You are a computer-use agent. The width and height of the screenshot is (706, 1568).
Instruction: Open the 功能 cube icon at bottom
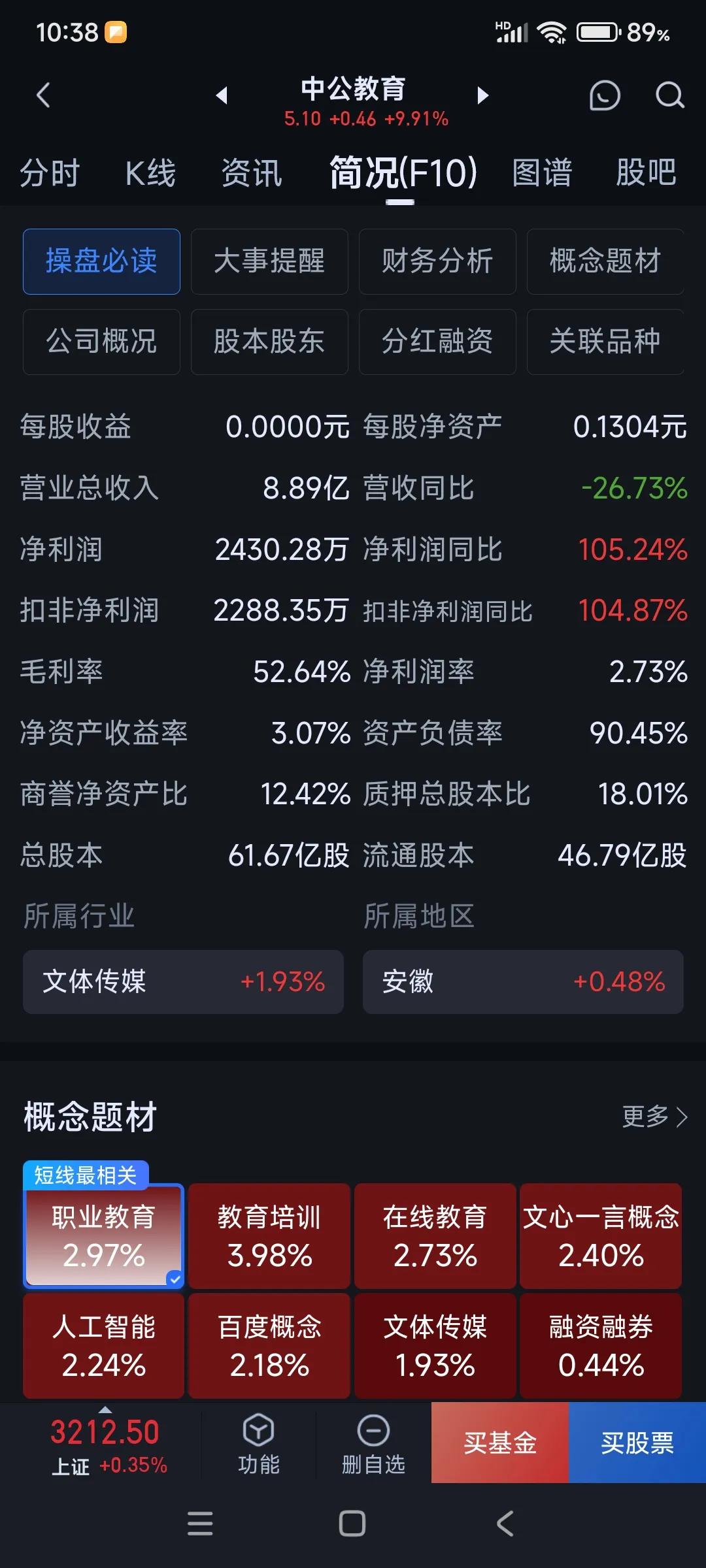pos(260,1444)
